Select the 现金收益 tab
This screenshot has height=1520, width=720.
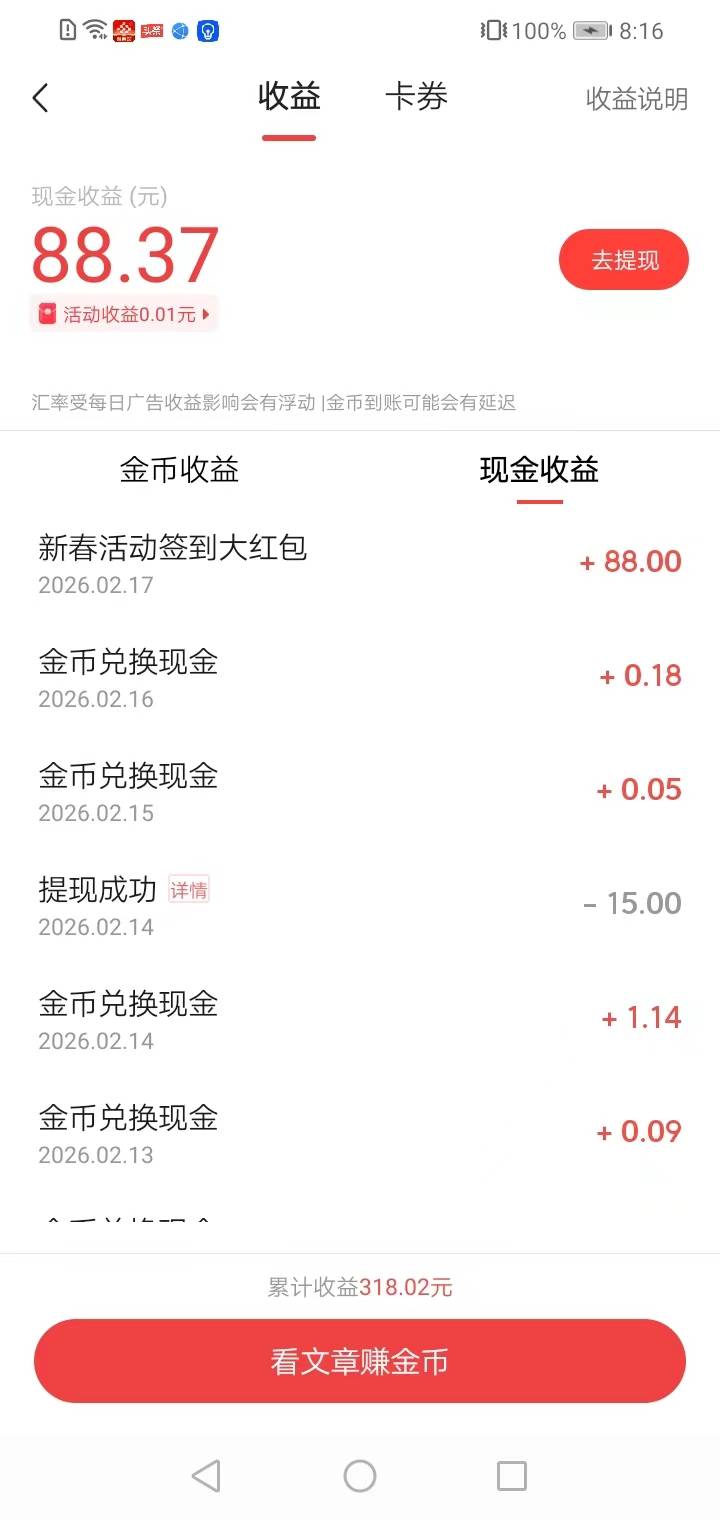click(x=540, y=470)
